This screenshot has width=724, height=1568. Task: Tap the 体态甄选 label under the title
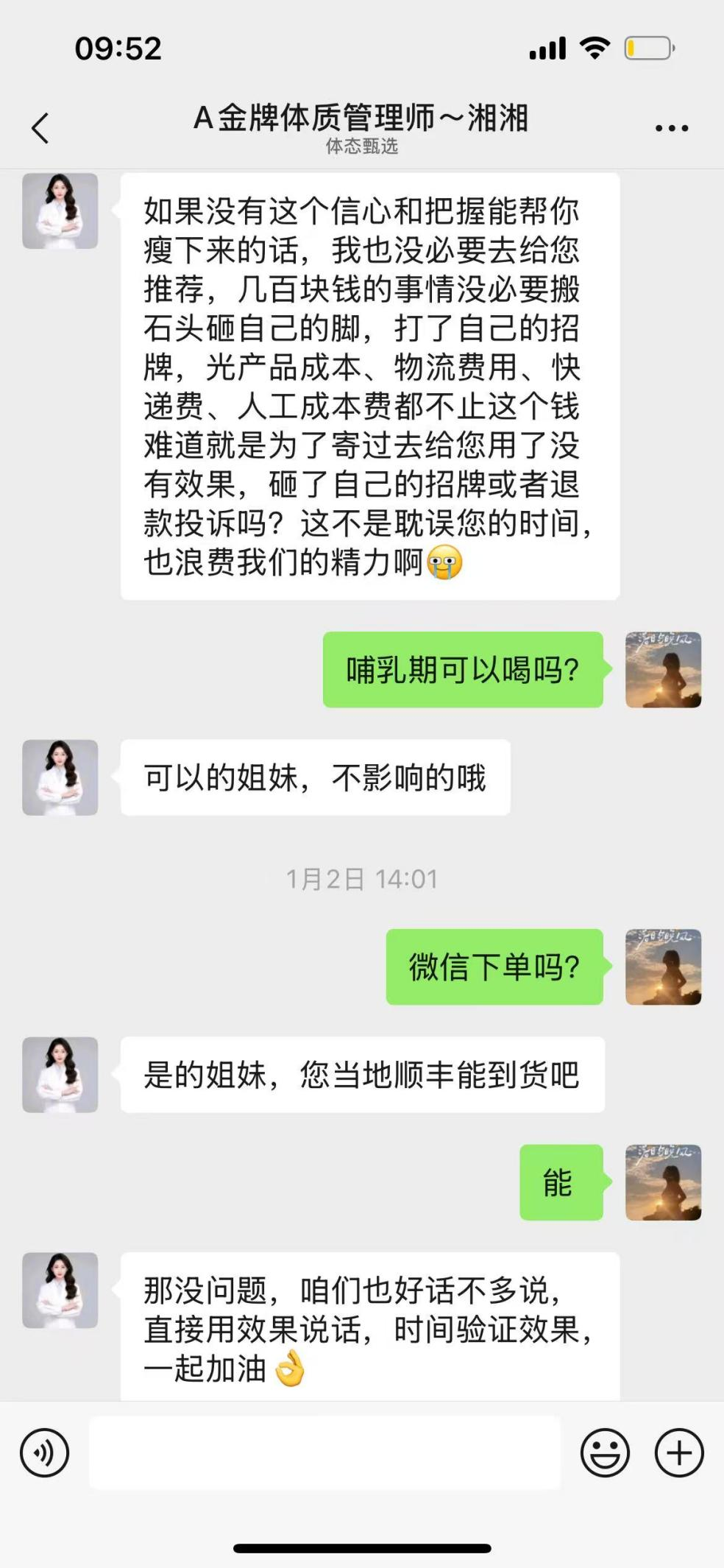pos(362,148)
